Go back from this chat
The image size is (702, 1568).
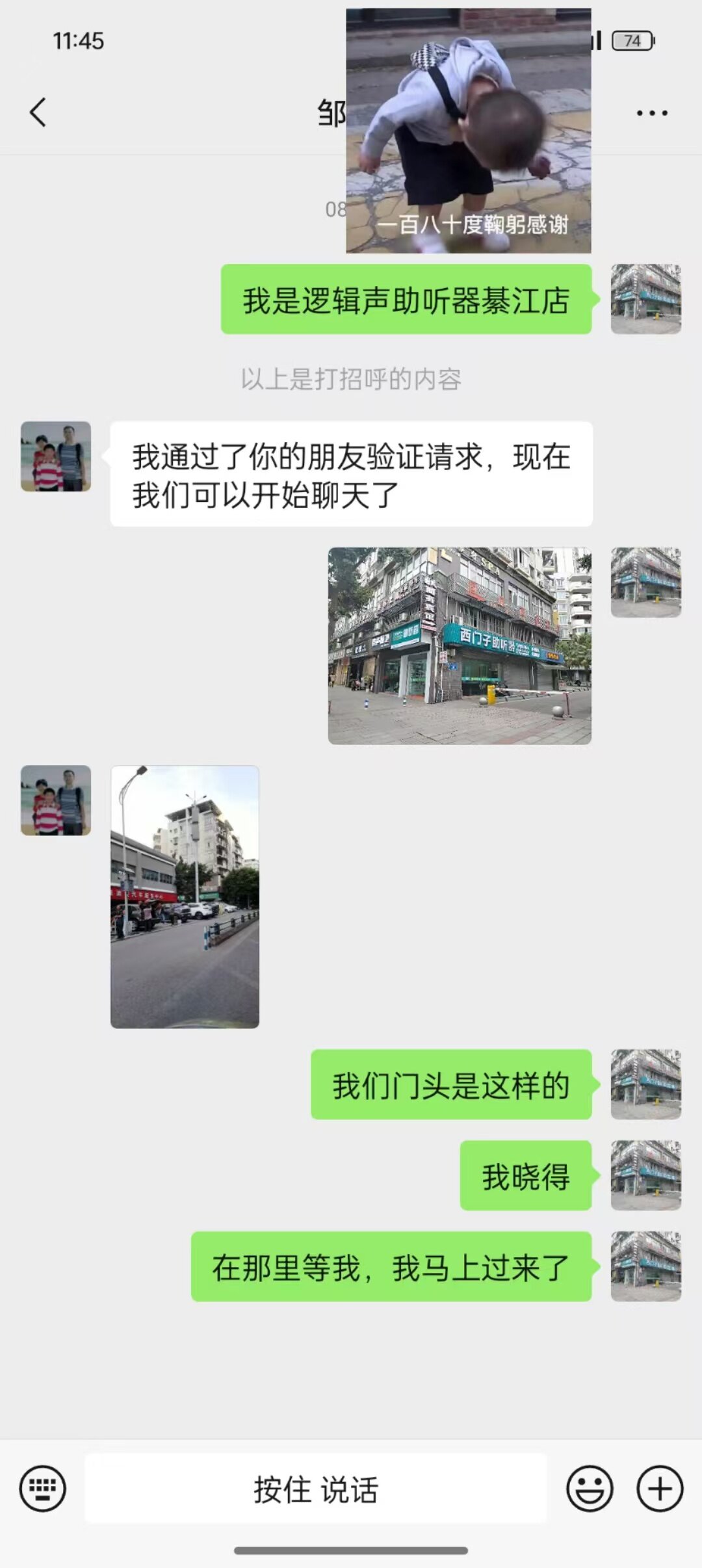point(38,112)
